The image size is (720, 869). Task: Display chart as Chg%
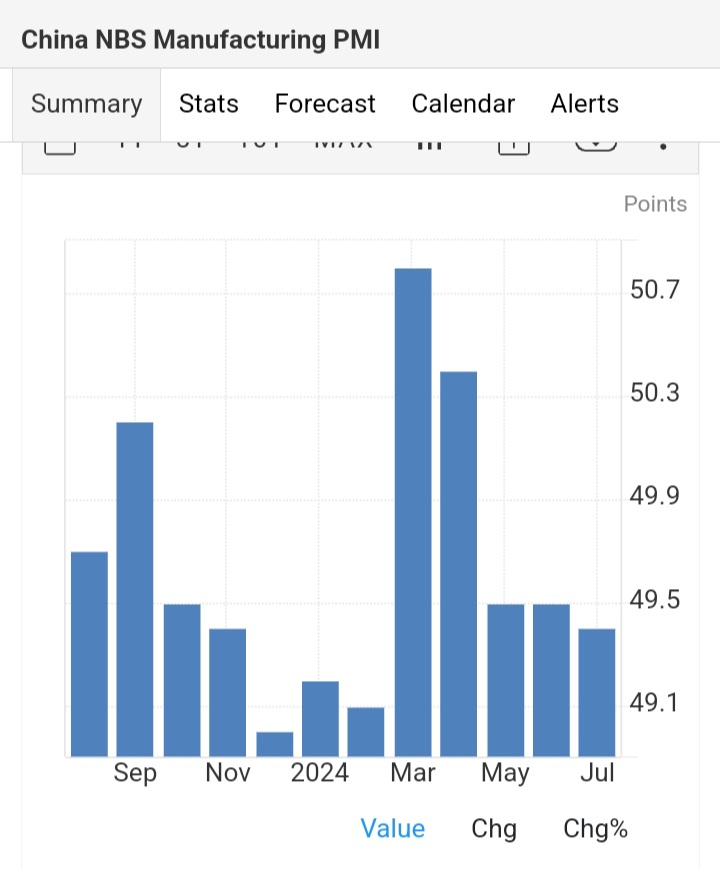point(595,828)
